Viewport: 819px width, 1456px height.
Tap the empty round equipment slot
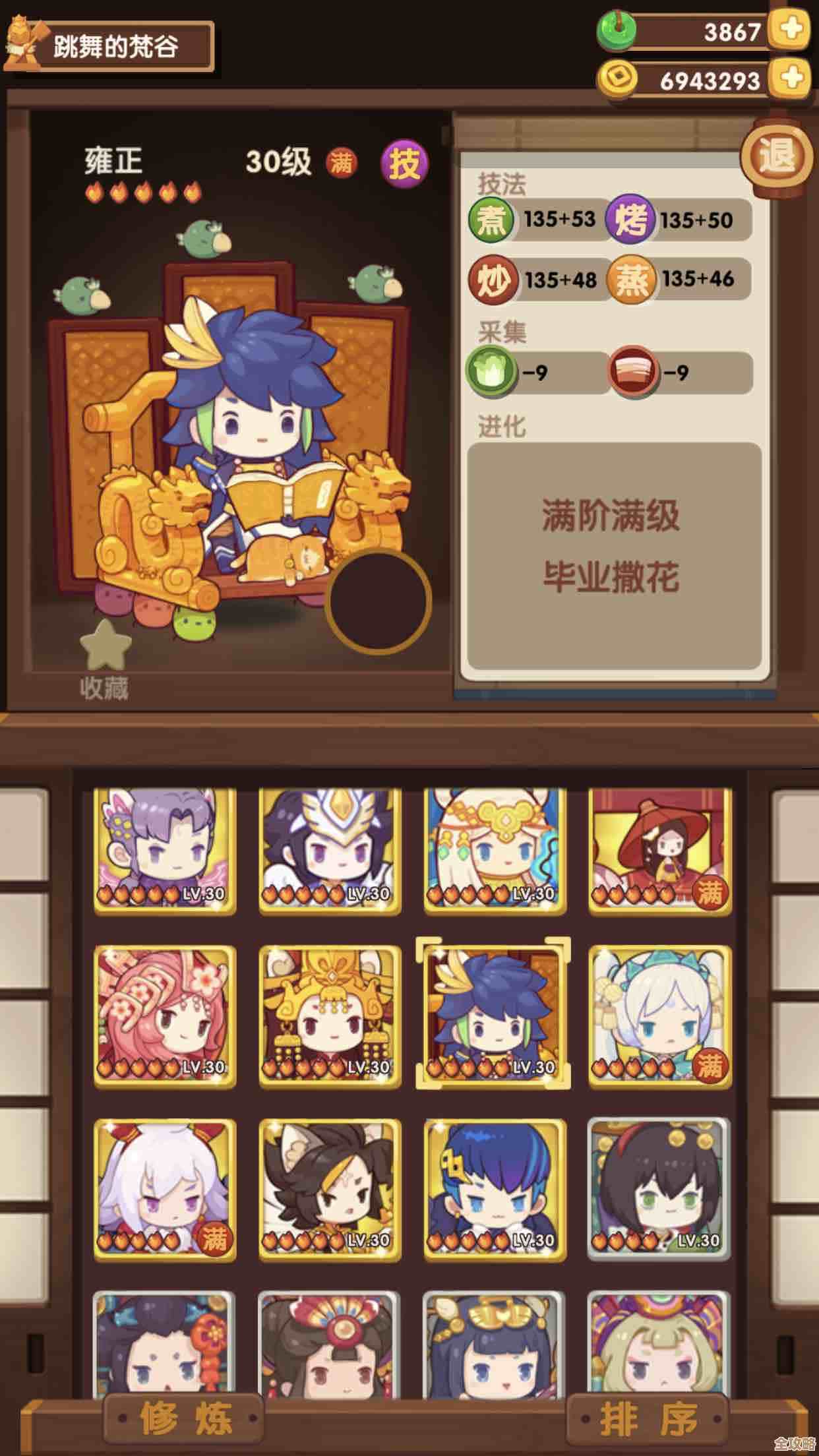[378, 600]
